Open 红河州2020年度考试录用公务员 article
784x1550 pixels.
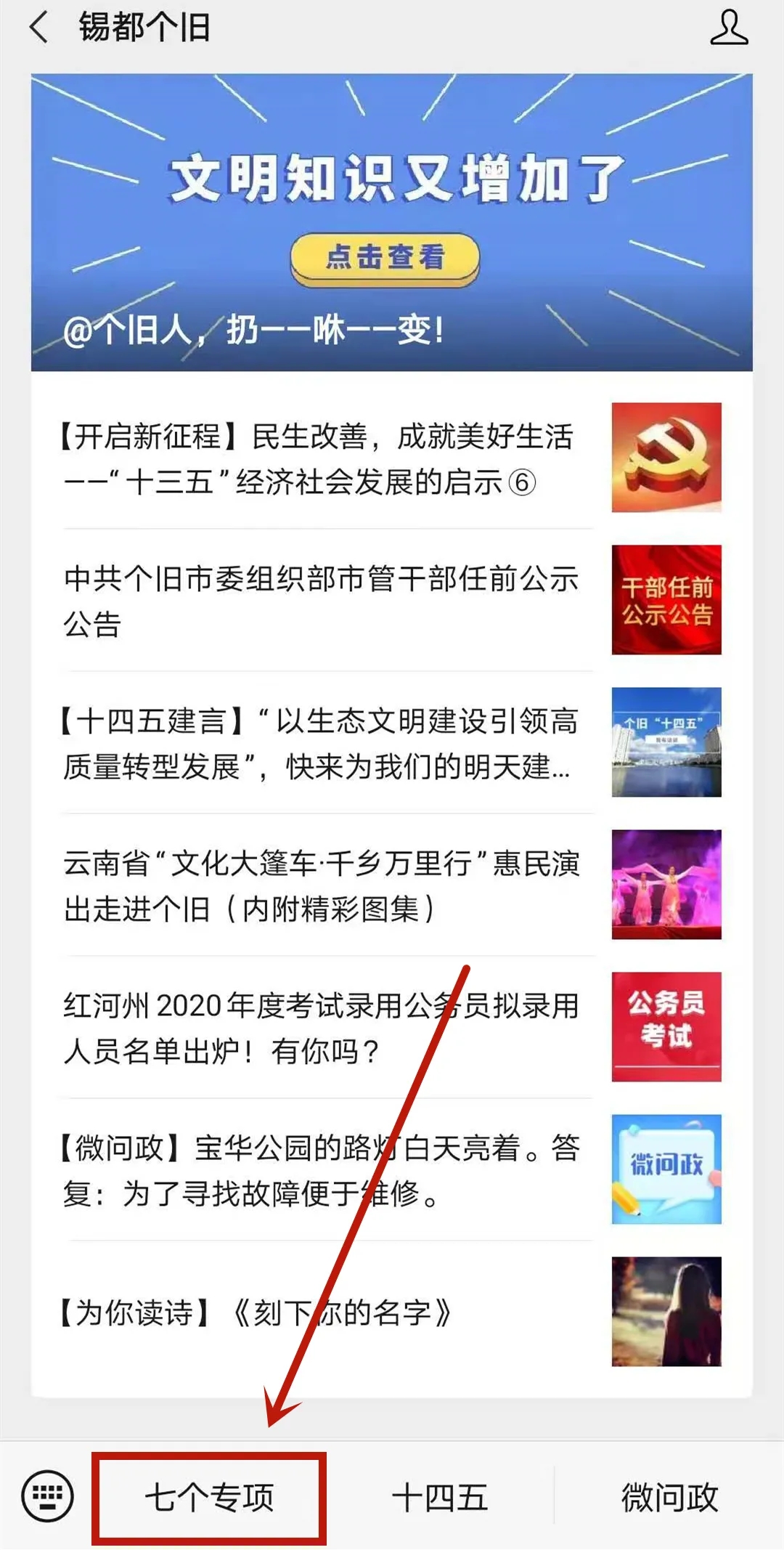pyautogui.click(x=319, y=1028)
